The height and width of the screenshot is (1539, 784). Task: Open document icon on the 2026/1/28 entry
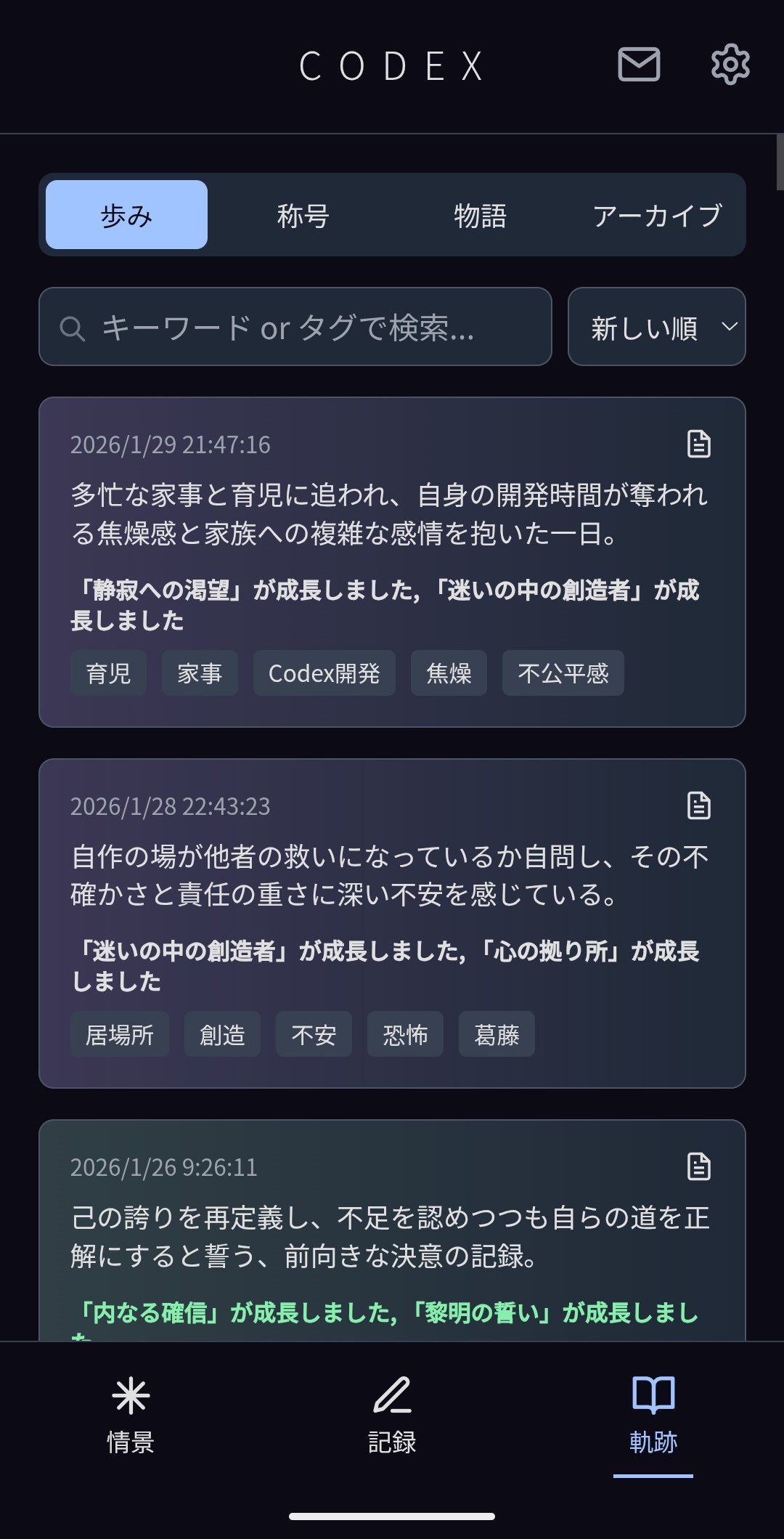[698, 805]
